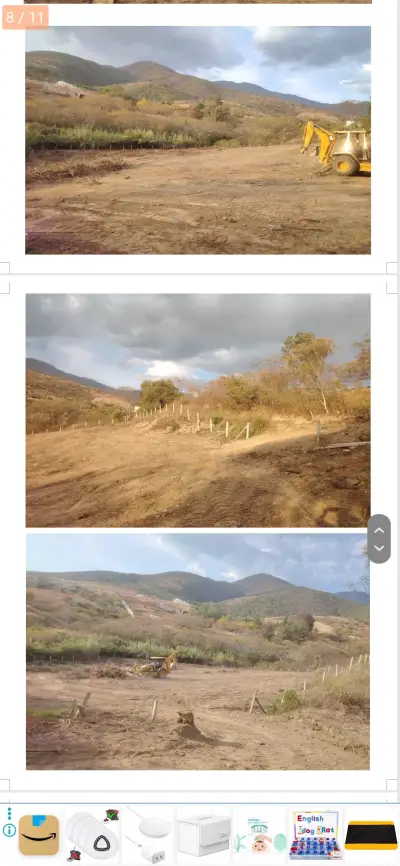
Task: Open the white storage box product ad
Action: click(203, 835)
